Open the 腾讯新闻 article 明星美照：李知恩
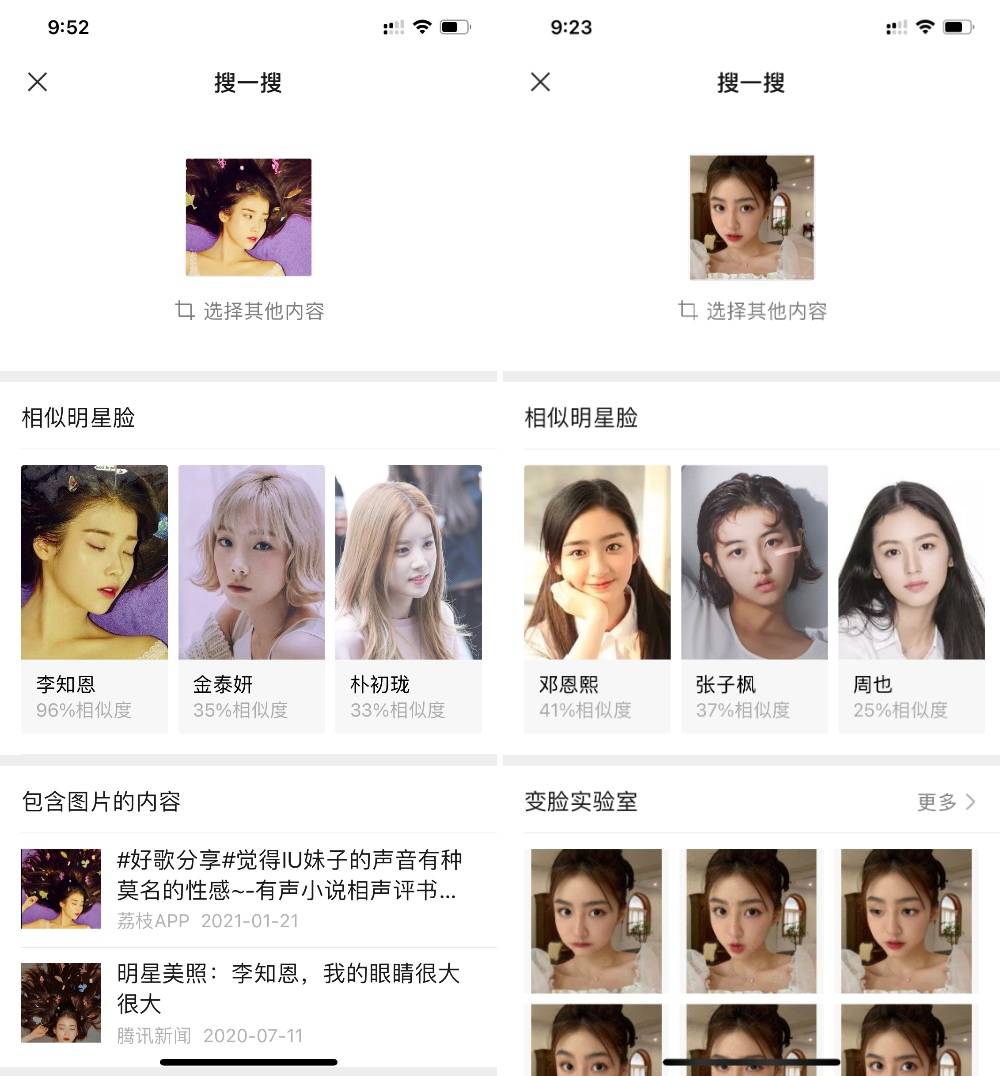The width and height of the screenshot is (1000, 1076). click(248, 1000)
